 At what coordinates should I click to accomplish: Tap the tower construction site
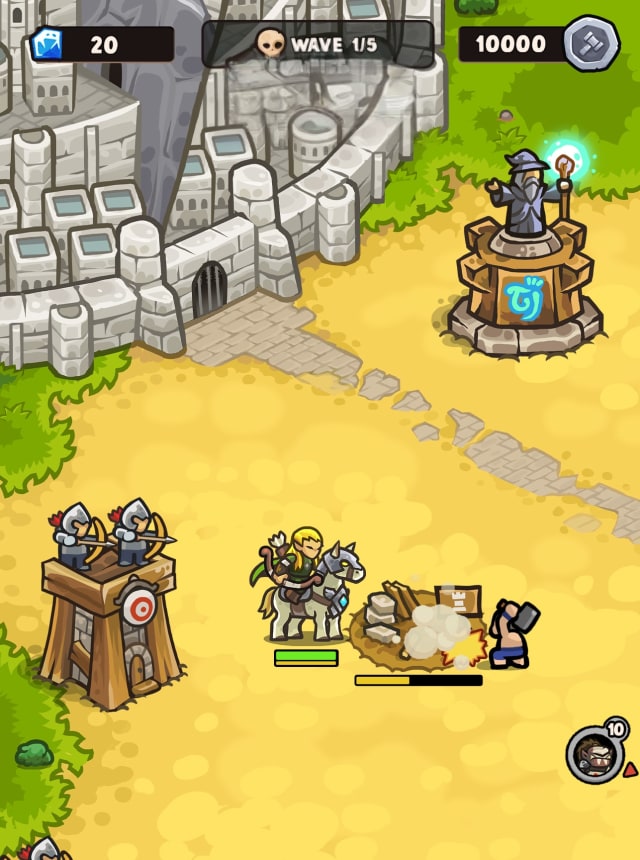[417, 625]
